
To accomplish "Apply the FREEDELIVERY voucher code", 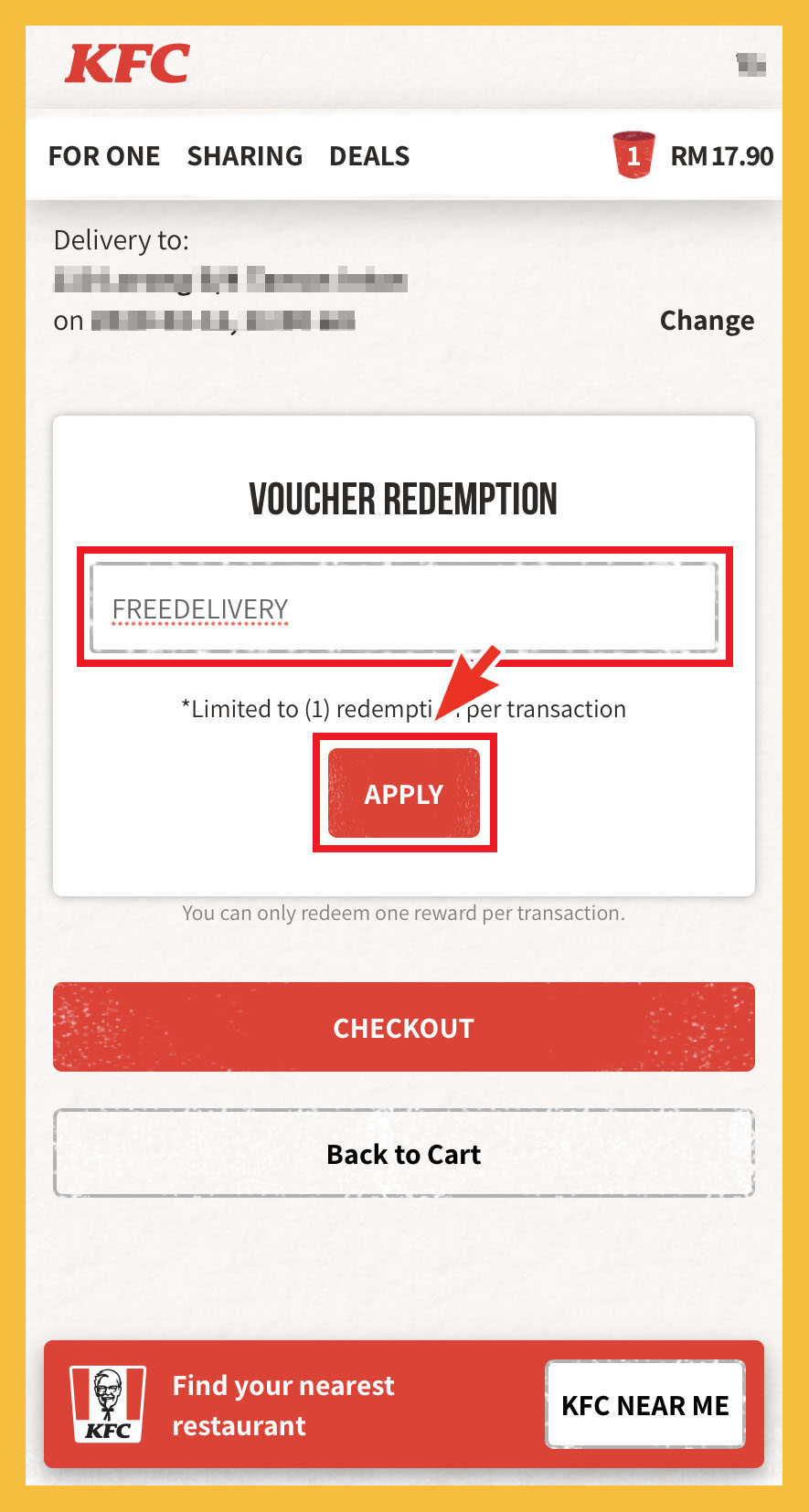I will pos(404,793).
